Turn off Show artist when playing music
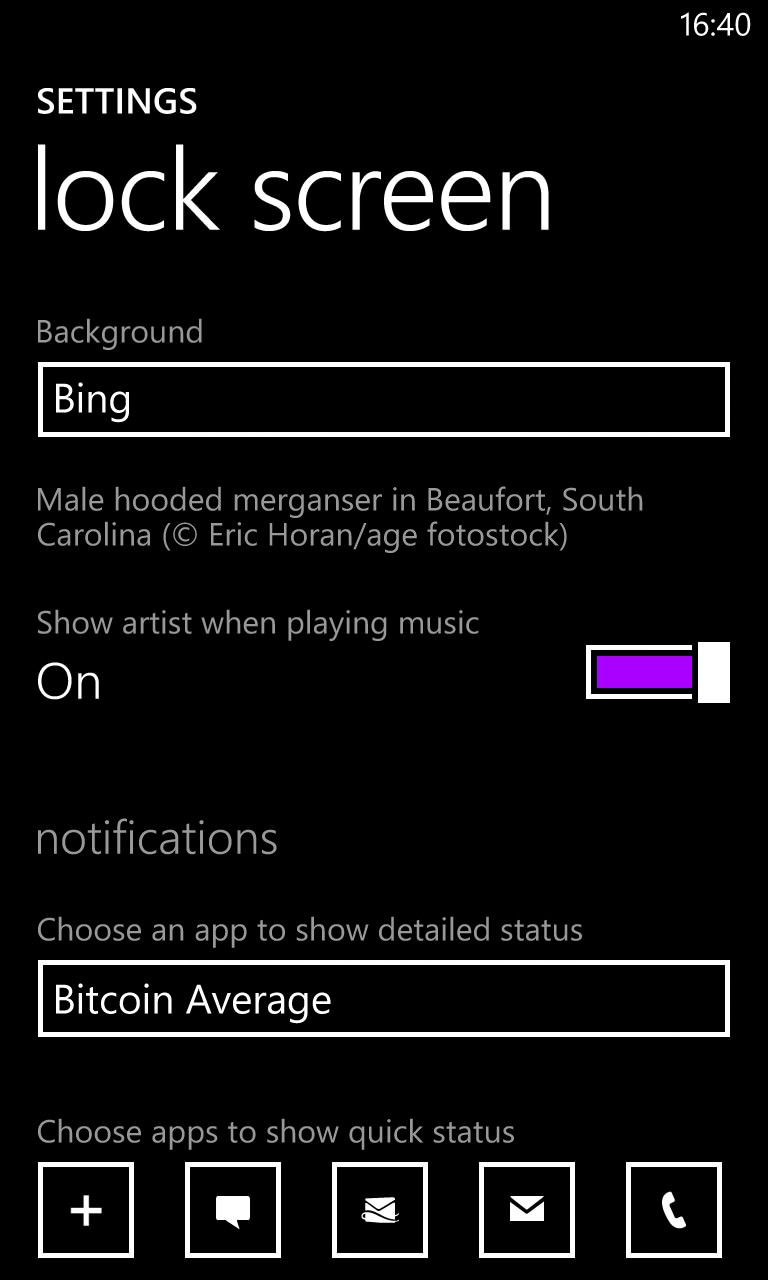This screenshot has width=768, height=1280. [658, 673]
